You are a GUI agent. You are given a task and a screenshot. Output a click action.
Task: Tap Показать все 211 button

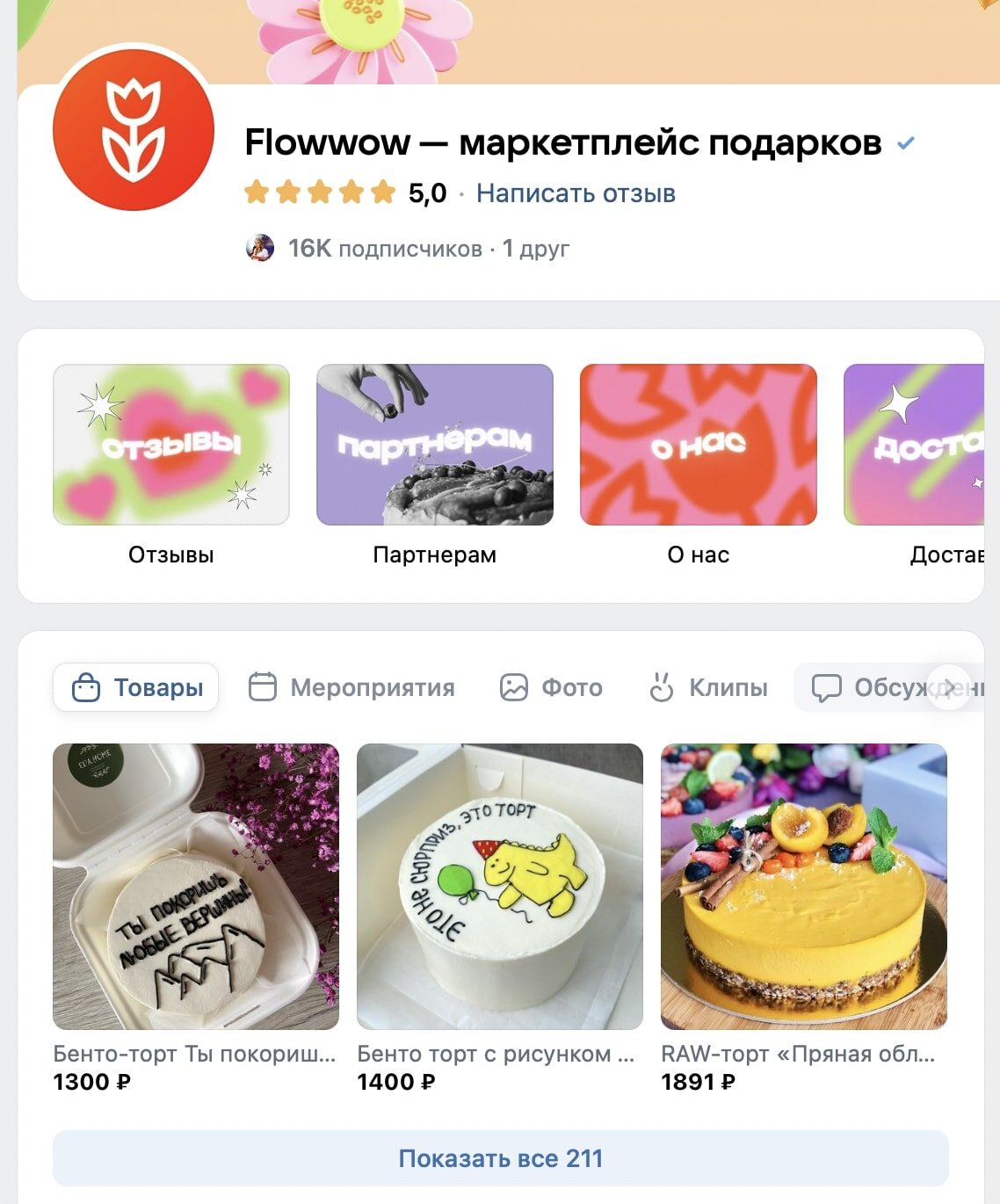pos(501,1158)
